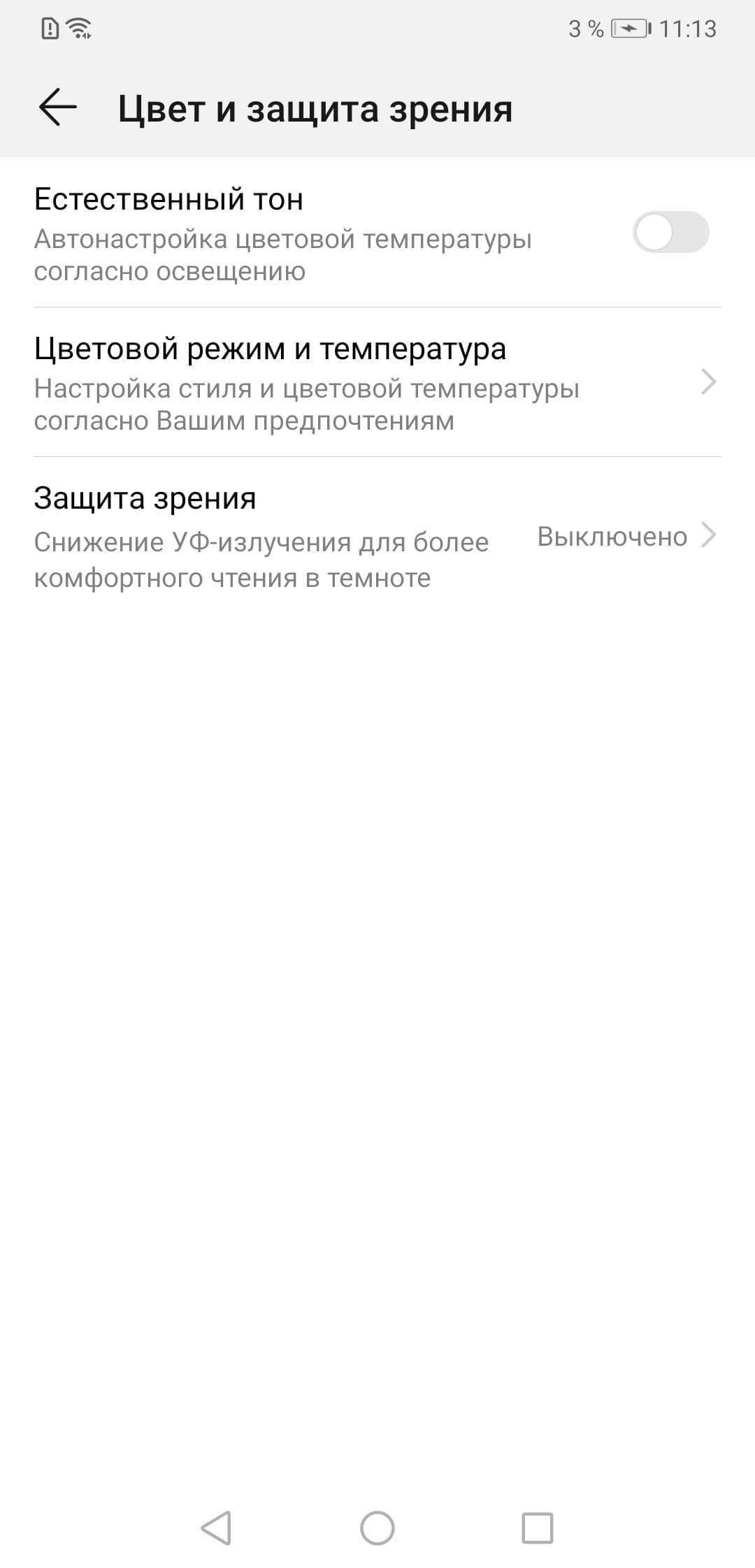This screenshot has height=1568, width=755.
Task: Go back from Цвет и защита зрения
Action: [57, 108]
